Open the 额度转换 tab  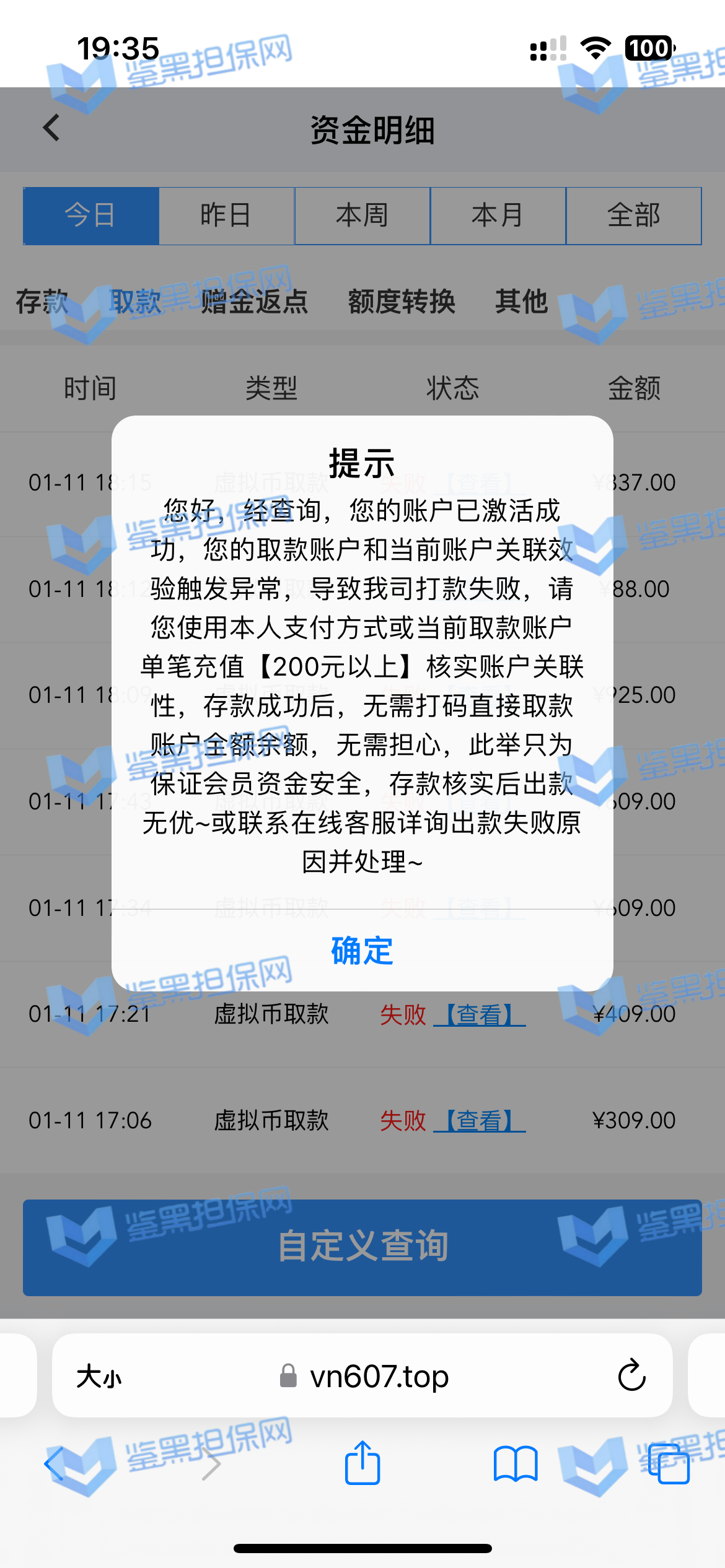[x=402, y=302]
